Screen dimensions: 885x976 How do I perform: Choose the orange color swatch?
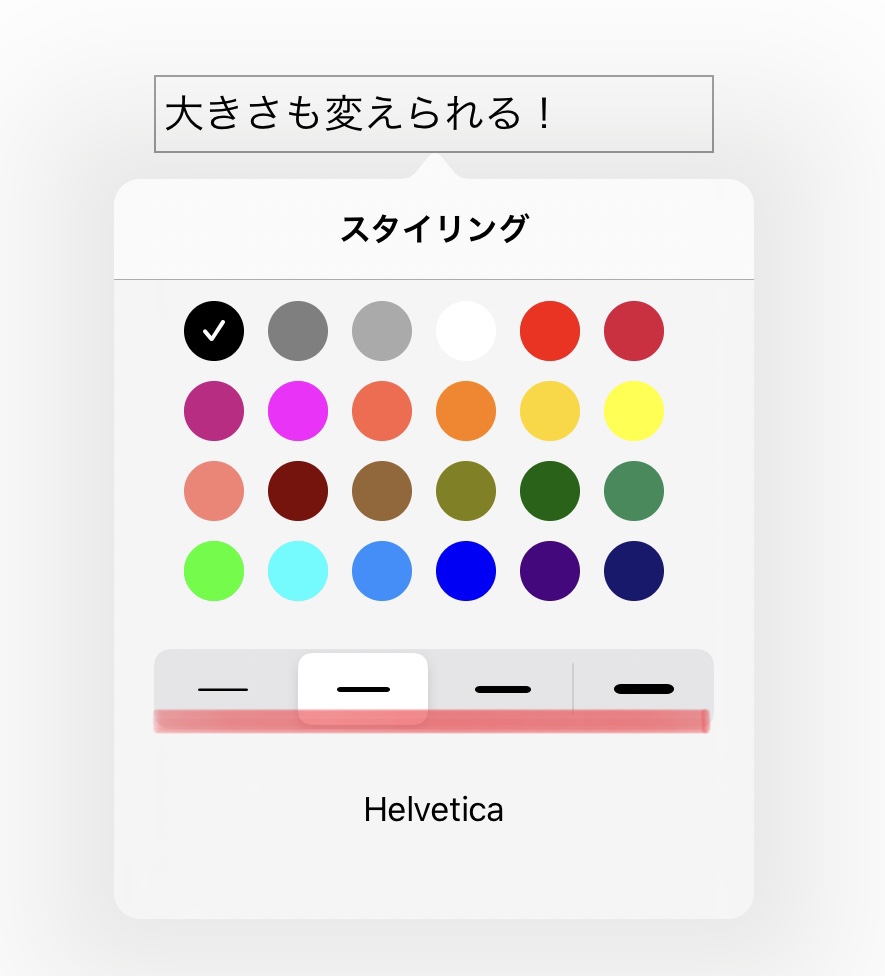[x=466, y=411]
